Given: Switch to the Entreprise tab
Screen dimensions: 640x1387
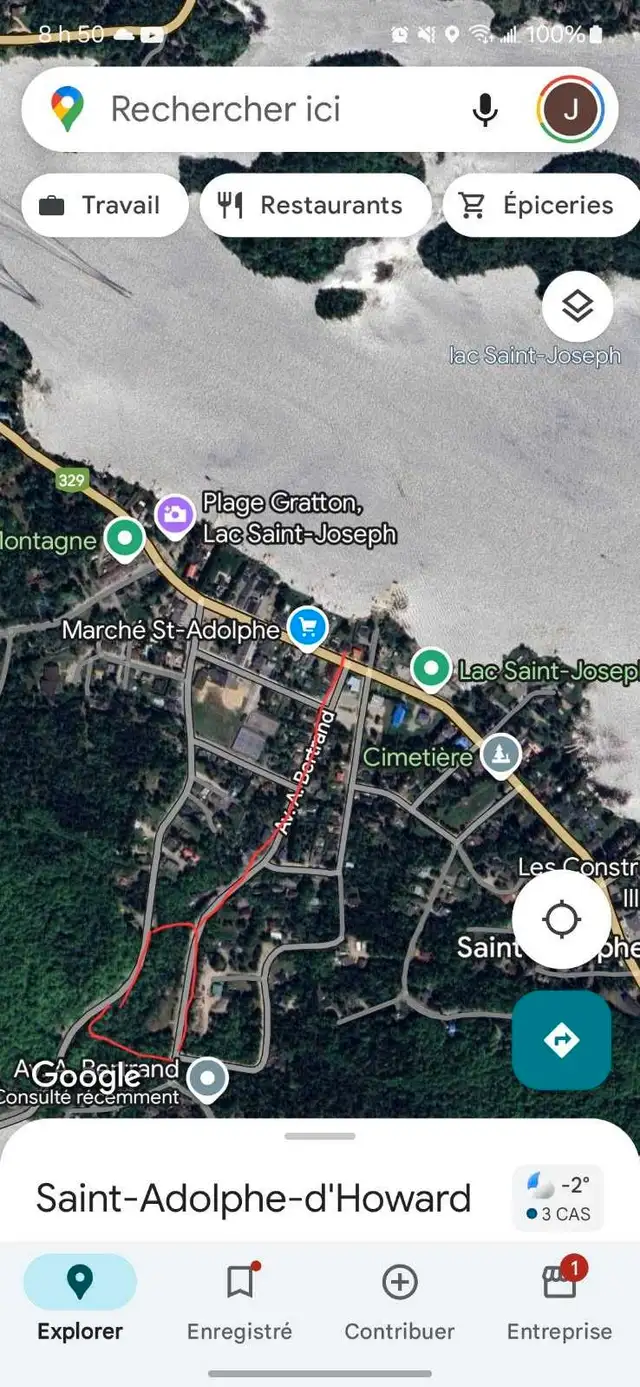Looking at the screenshot, I should [x=560, y=1299].
